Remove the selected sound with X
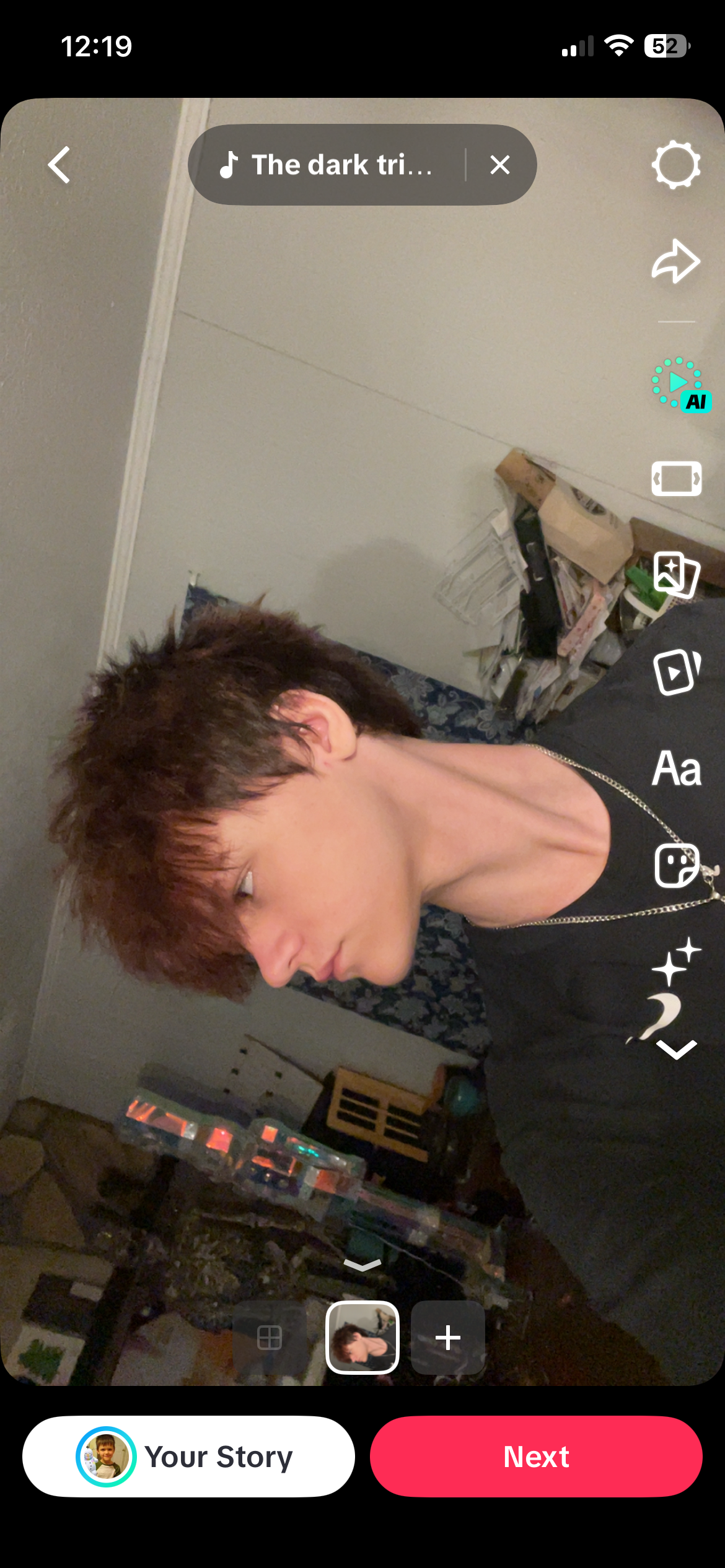Image resolution: width=725 pixels, height=1568 pixels. point(499,165)
